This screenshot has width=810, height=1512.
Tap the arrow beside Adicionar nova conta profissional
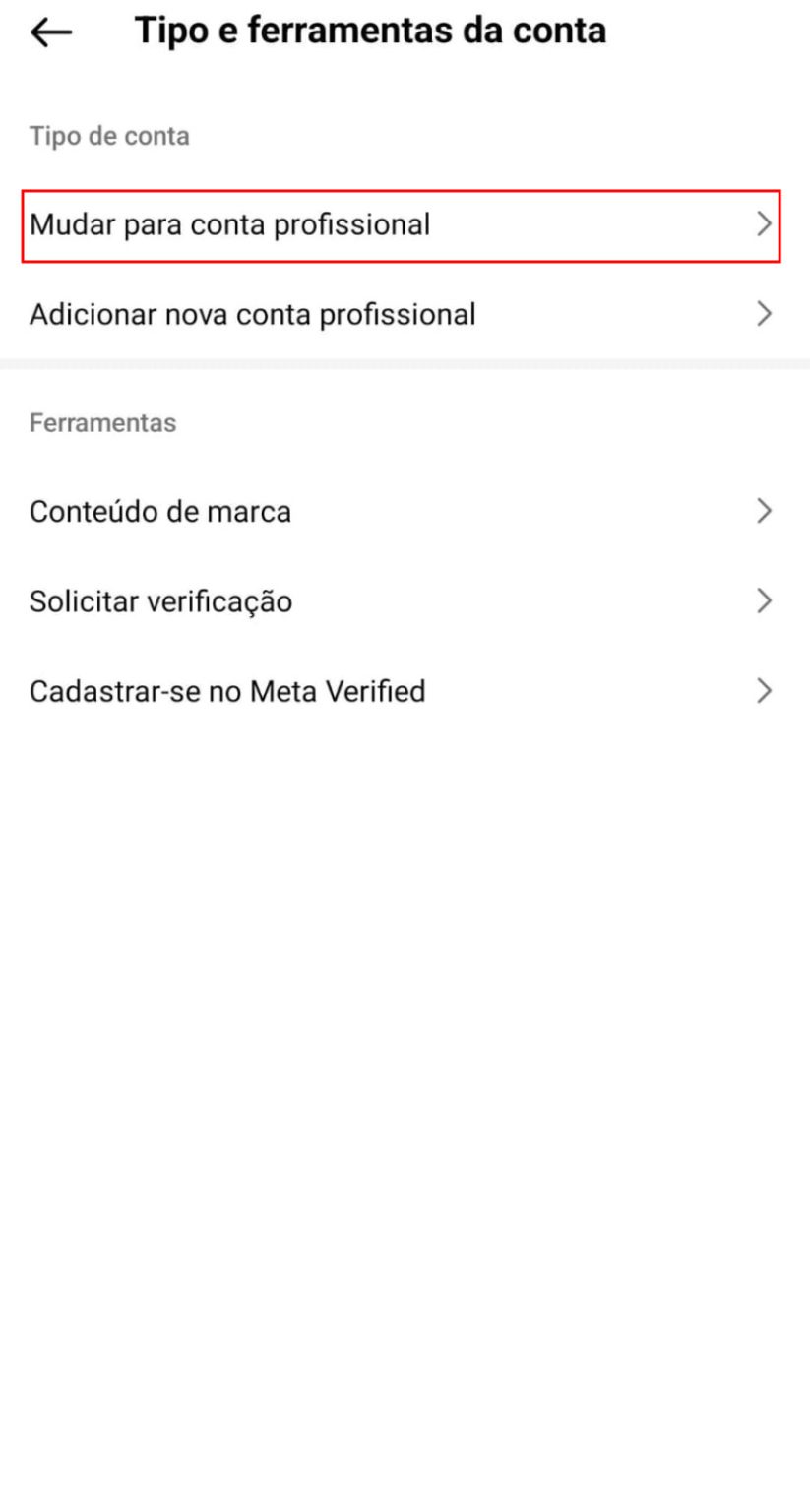[764, 313]
